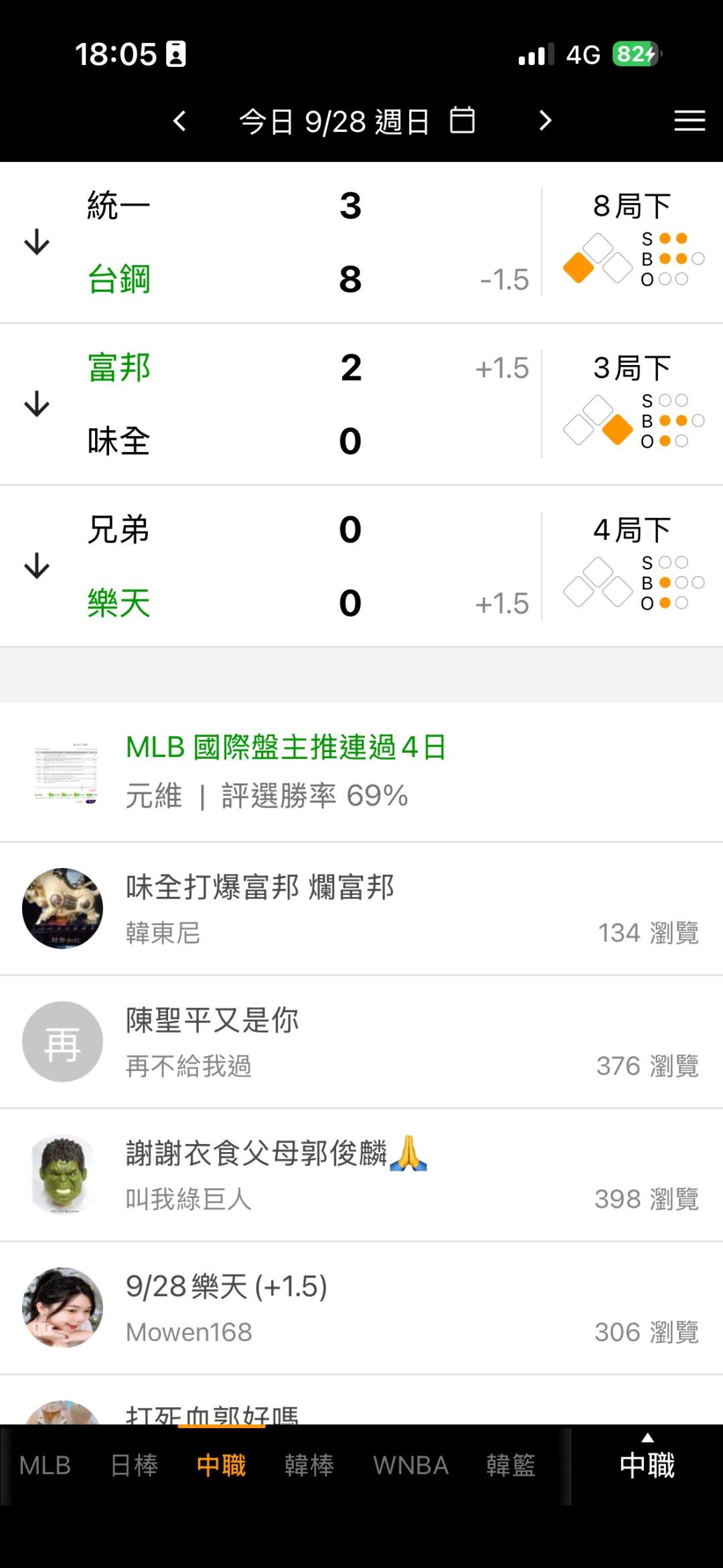This screenshot has width=723, height=1568.
Task: Switch to the MLB tab
Action: click(x=45, y=1466)
